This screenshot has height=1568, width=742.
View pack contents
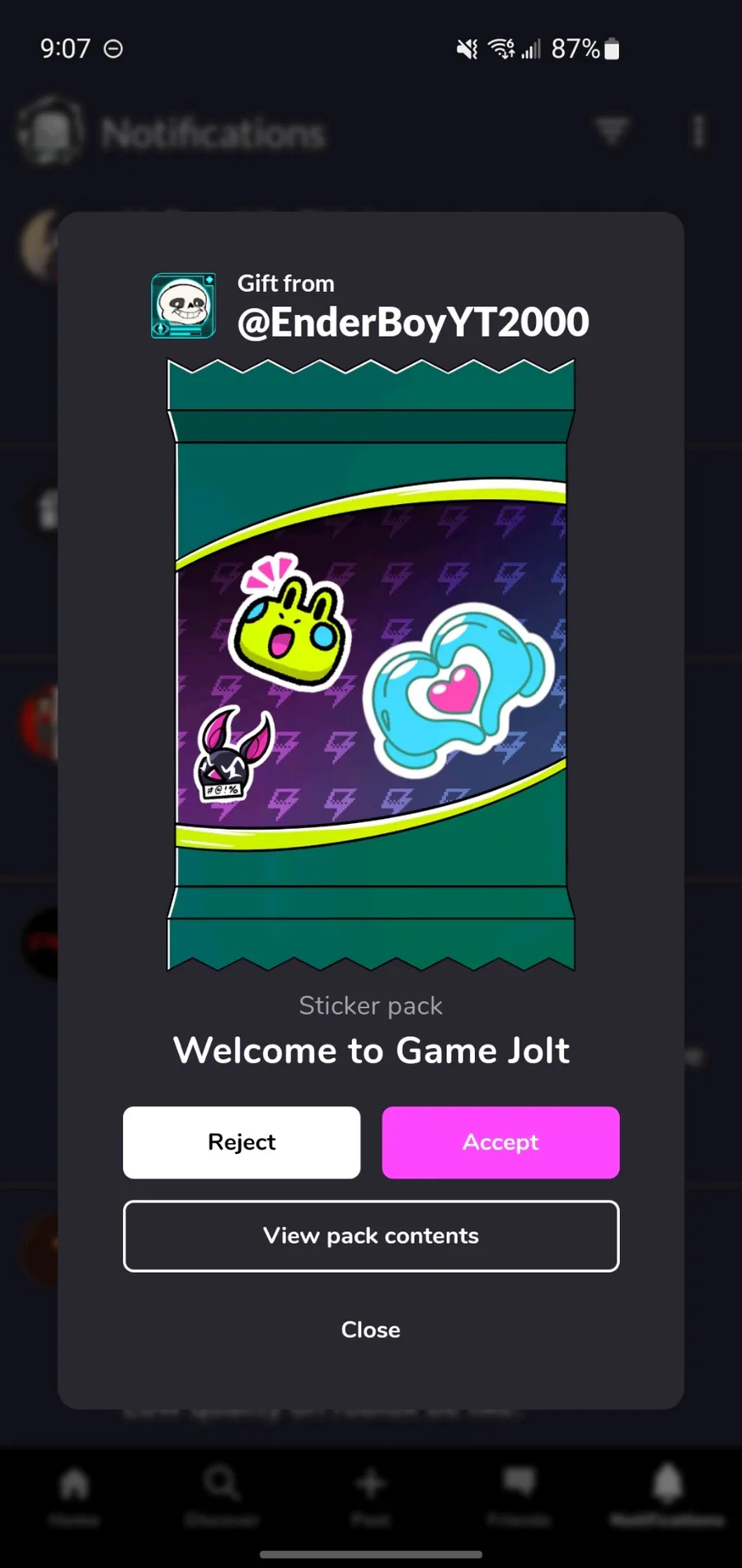pyautogui.click(x=371, y=1236)
